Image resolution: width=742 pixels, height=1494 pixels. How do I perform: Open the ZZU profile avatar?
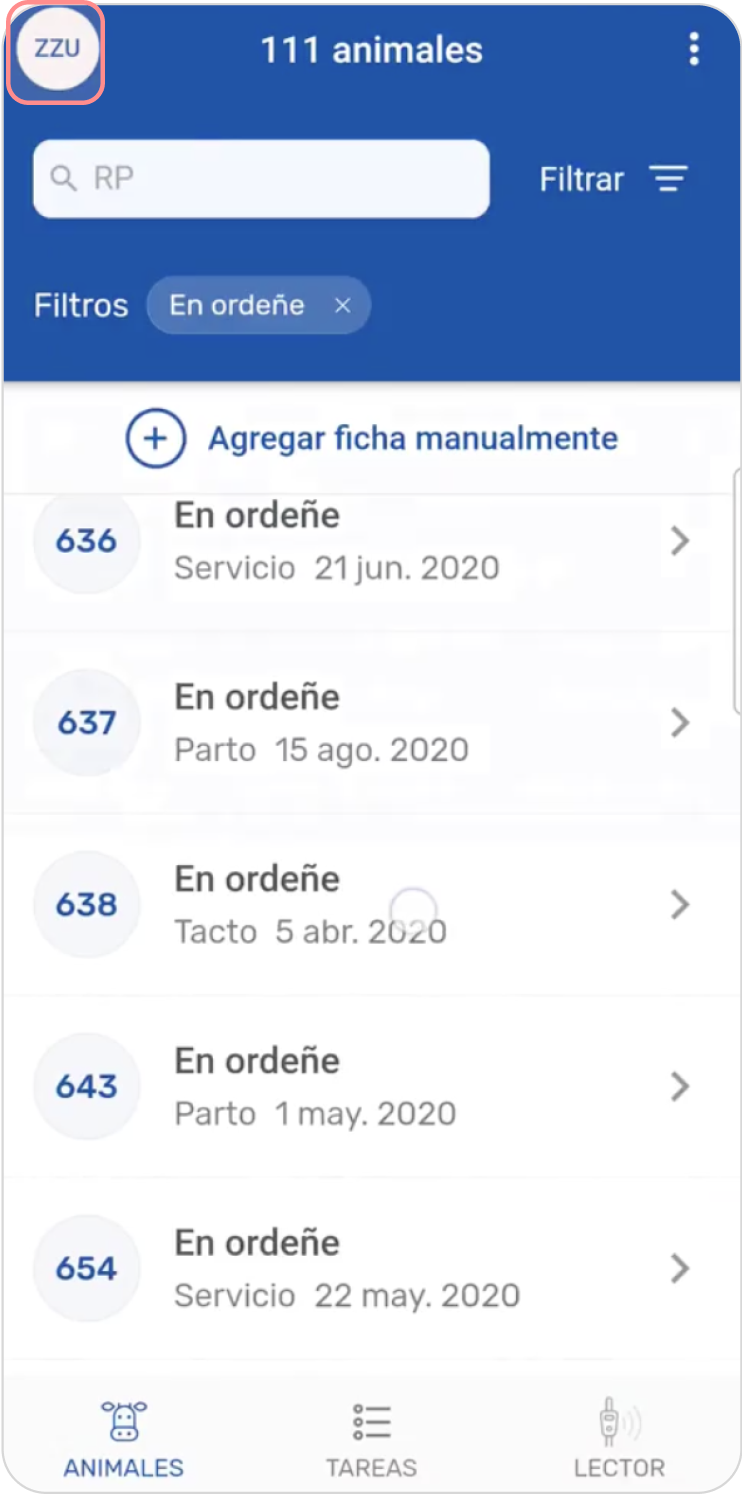(57, 50)
